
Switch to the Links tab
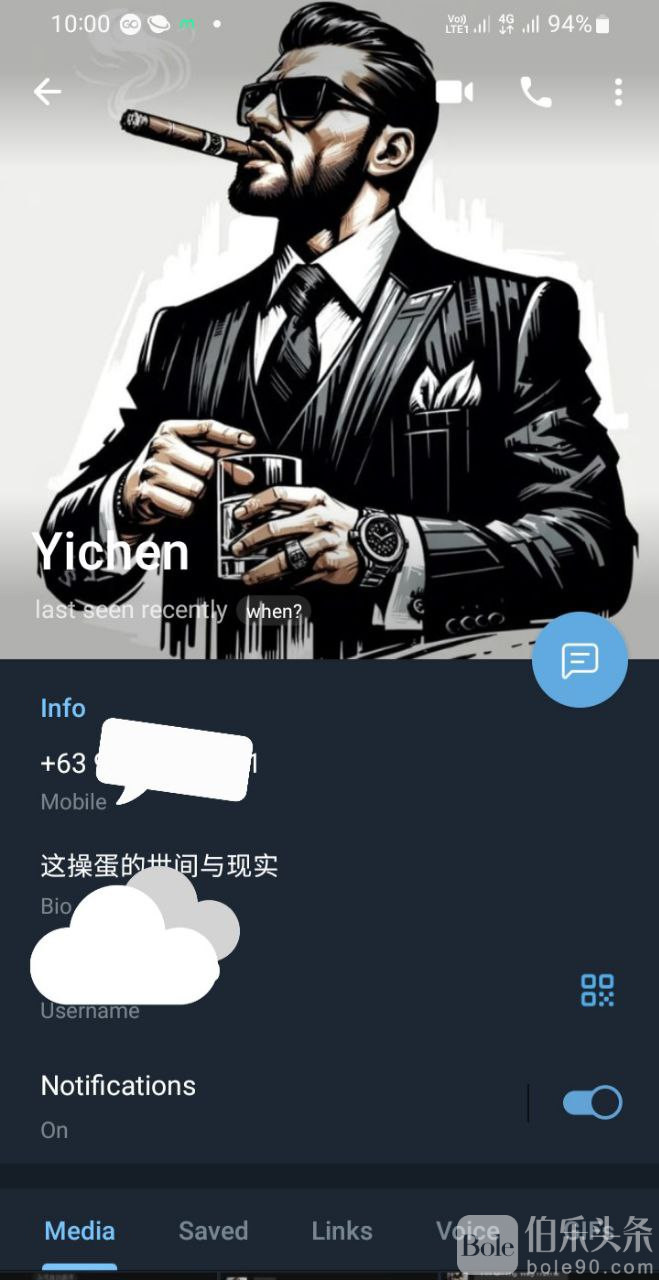(x=342, y=1231)
